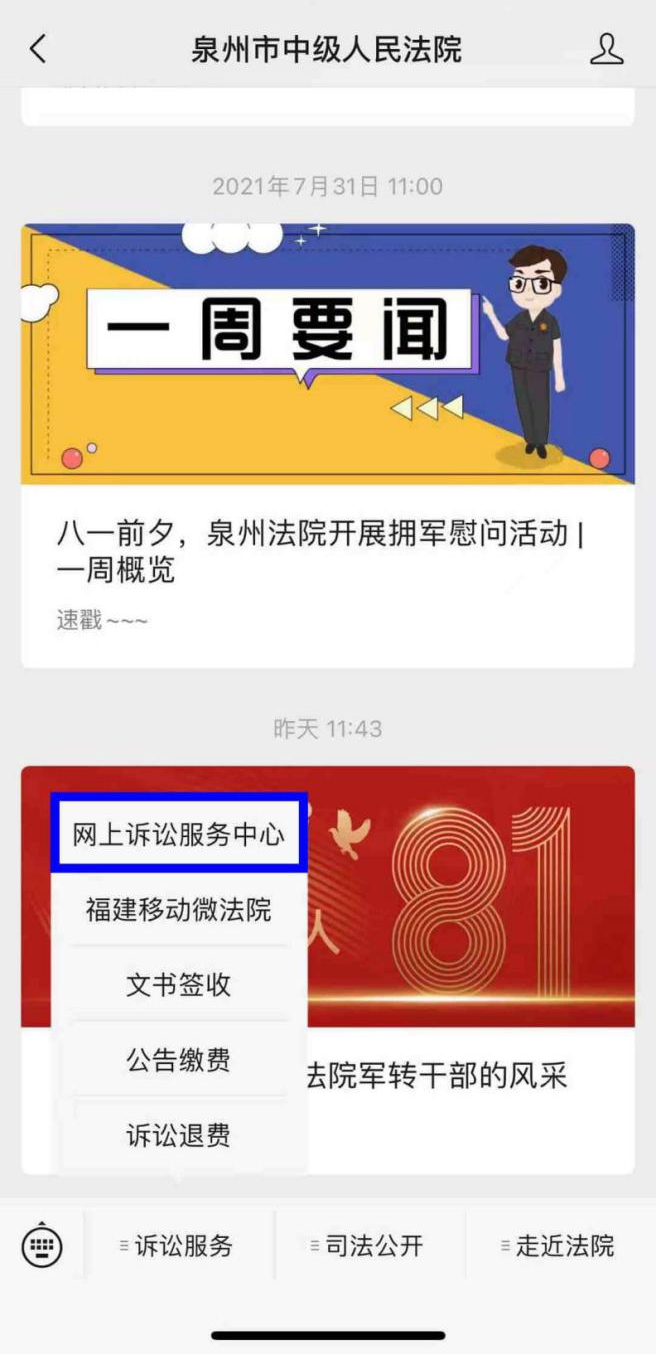Expand the 走近法院 bottom menu
The height and width of the screenshot is (1354, 656).
pyautogui.click(x=560, y=1246)
